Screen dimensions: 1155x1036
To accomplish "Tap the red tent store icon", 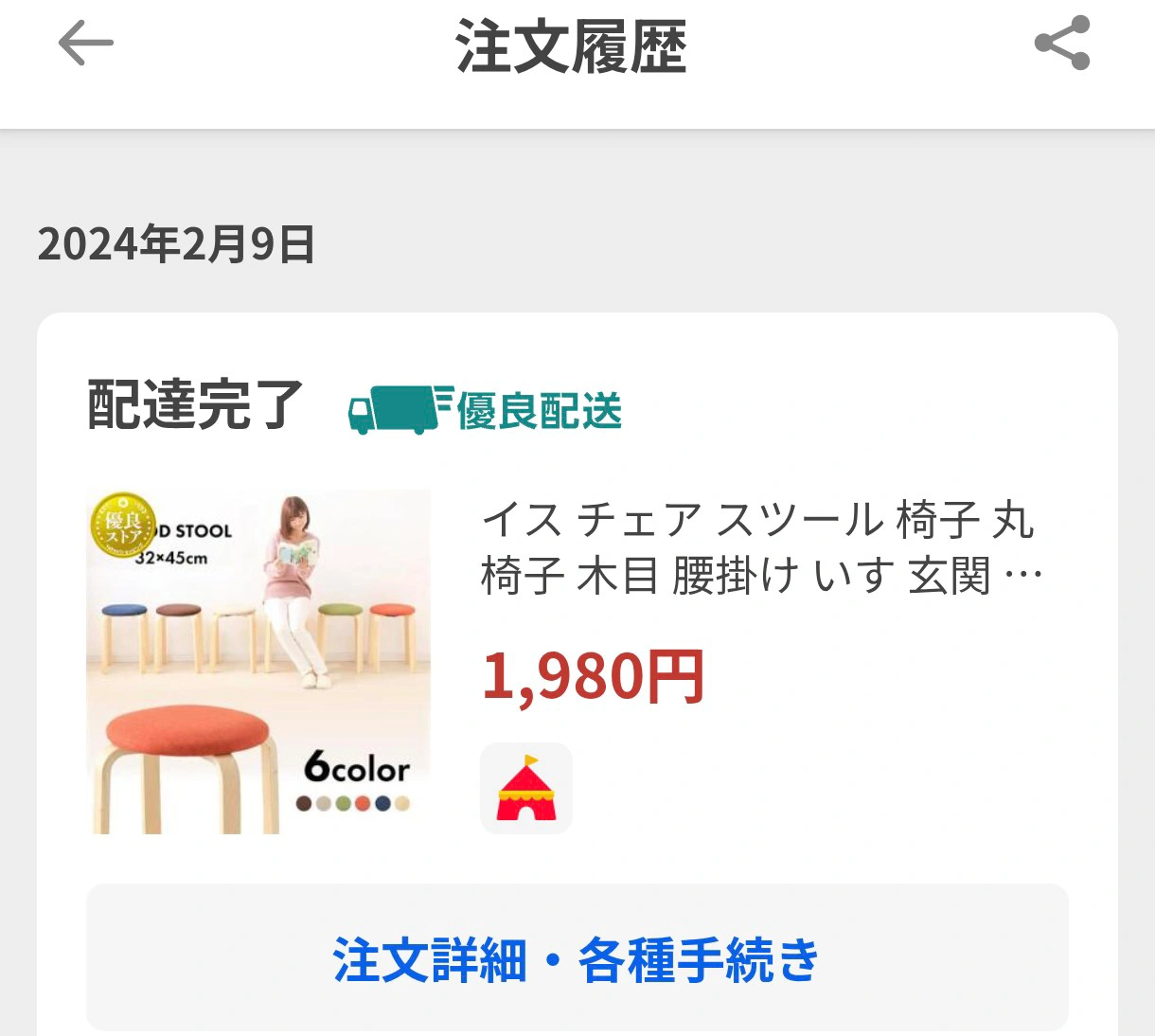I will click(x=526, y=788).
